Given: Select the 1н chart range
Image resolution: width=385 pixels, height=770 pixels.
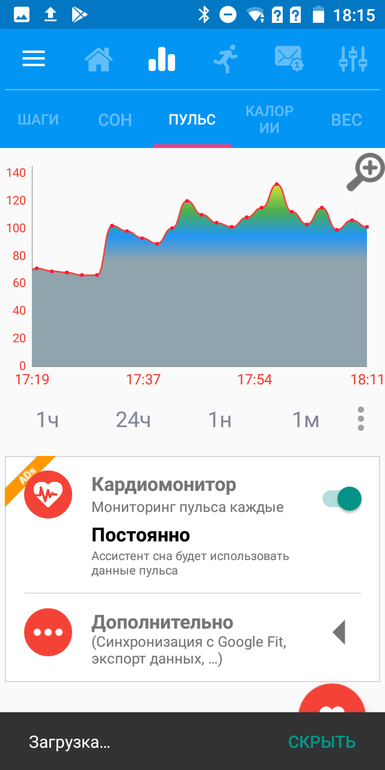Looking at the screenshot, I should click(x=220, y=420).
